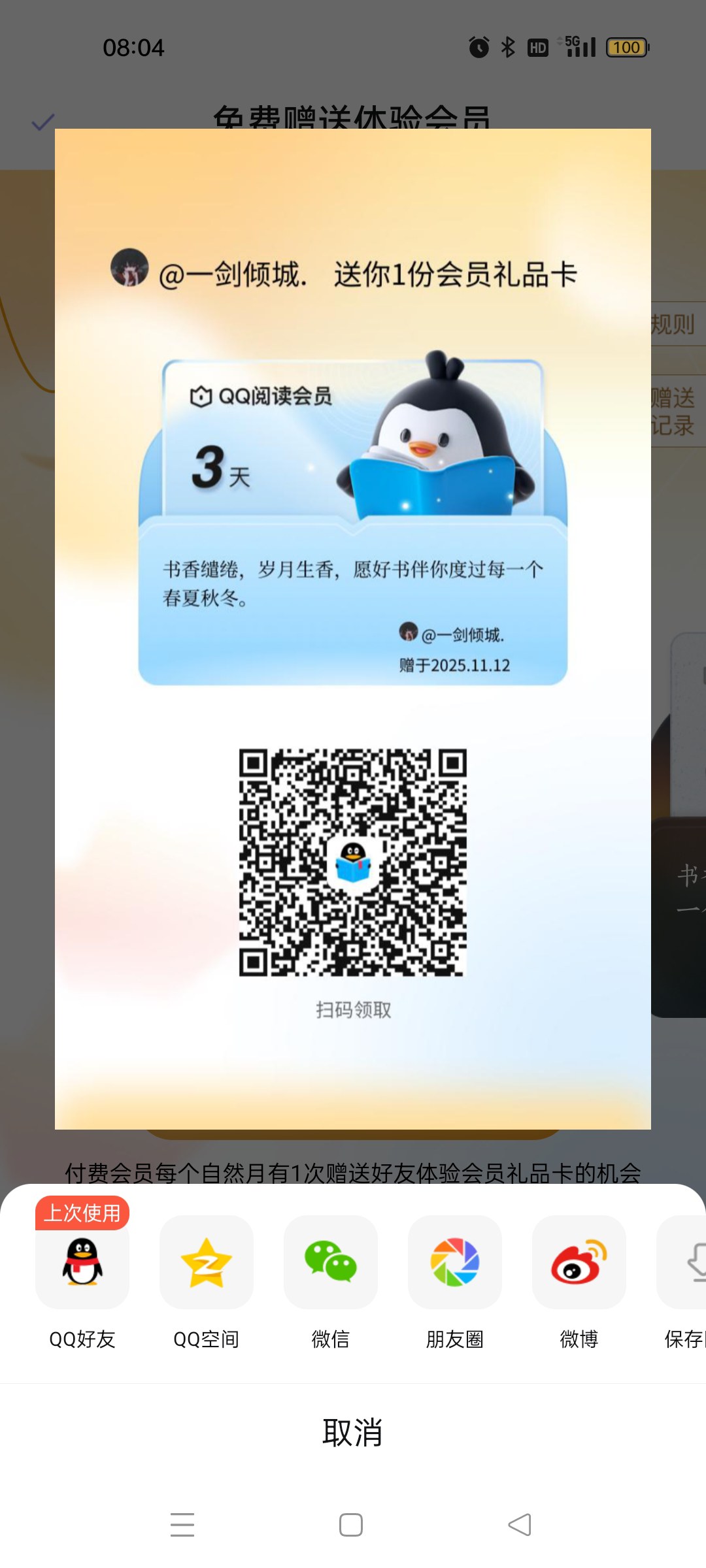Go to the system home screen
The image size is (706, 1568).
[x=351, y=1525]
